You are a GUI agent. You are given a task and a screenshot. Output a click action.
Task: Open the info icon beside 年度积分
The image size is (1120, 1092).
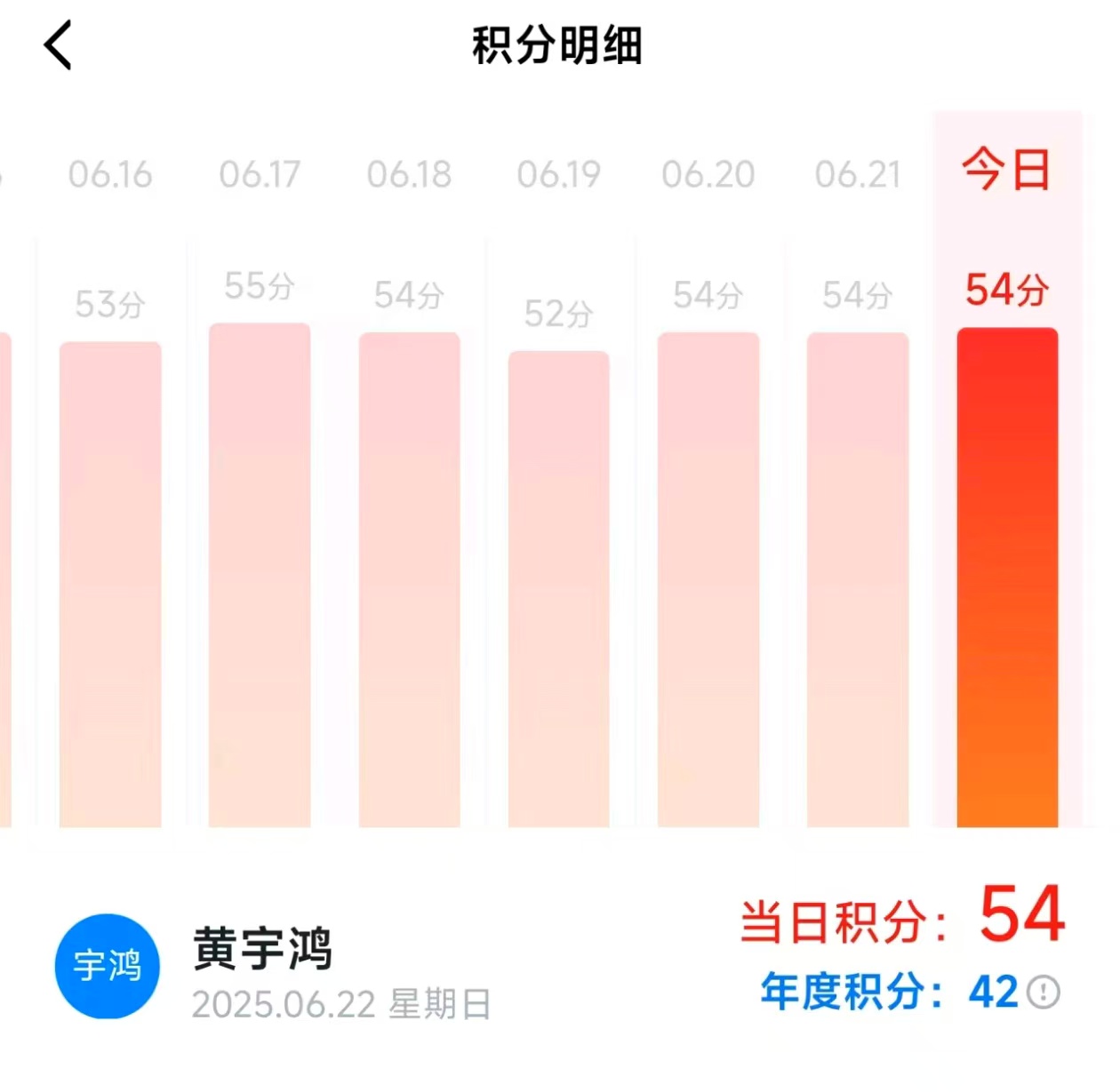[1044, 992]
